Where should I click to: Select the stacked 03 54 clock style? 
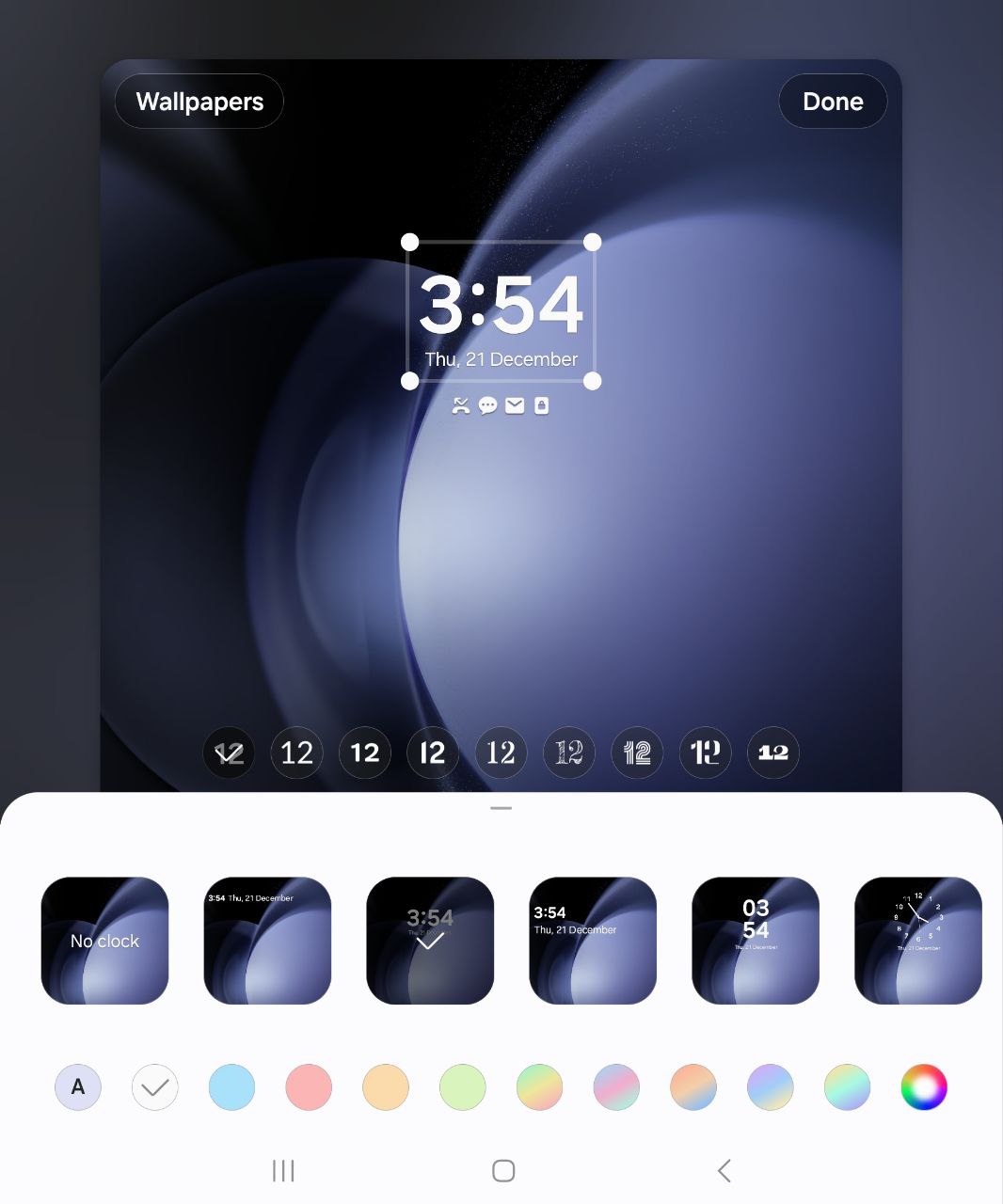coord(755,941)
